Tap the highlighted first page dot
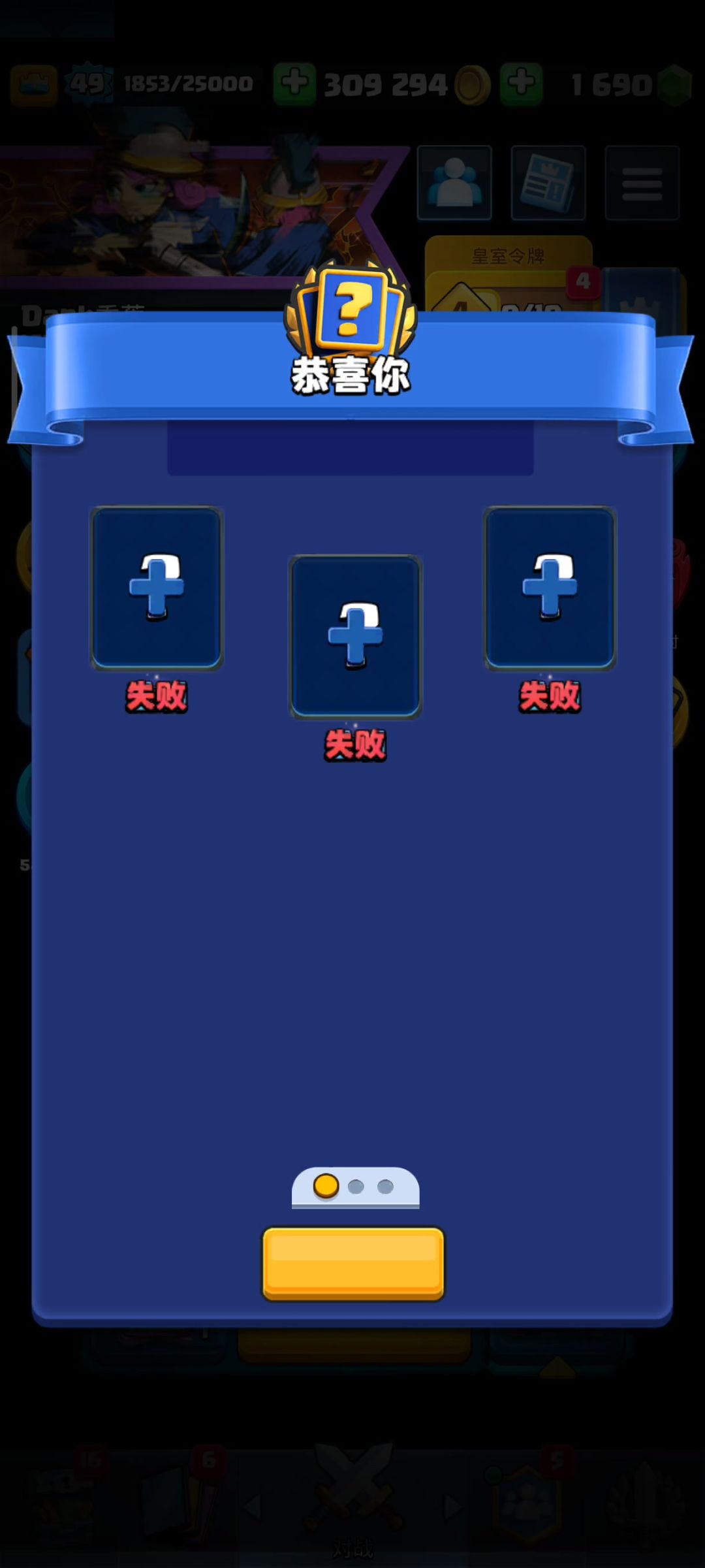This screenshot has width=705, height=1568. (x=326, y=1186)
